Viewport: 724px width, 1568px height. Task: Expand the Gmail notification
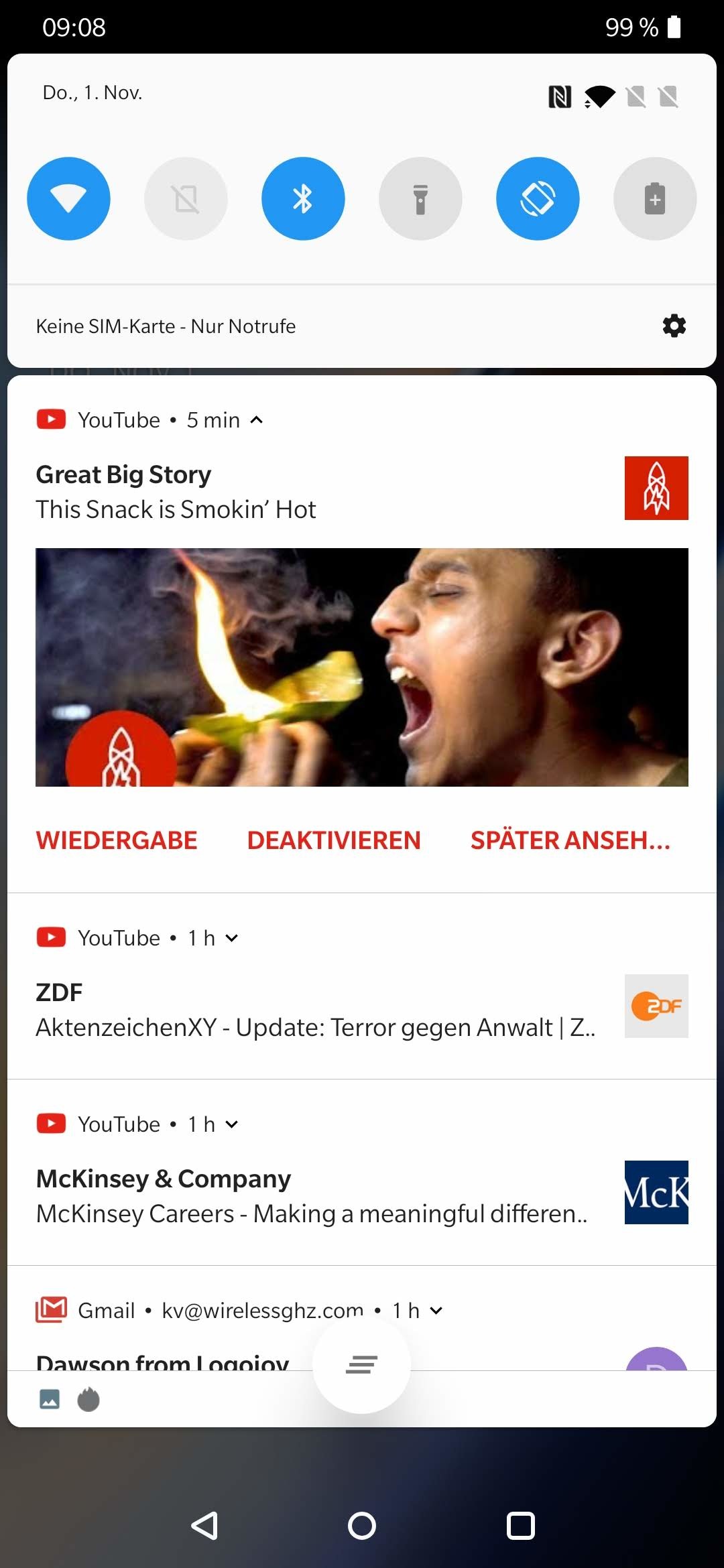tap(436, 1311)
